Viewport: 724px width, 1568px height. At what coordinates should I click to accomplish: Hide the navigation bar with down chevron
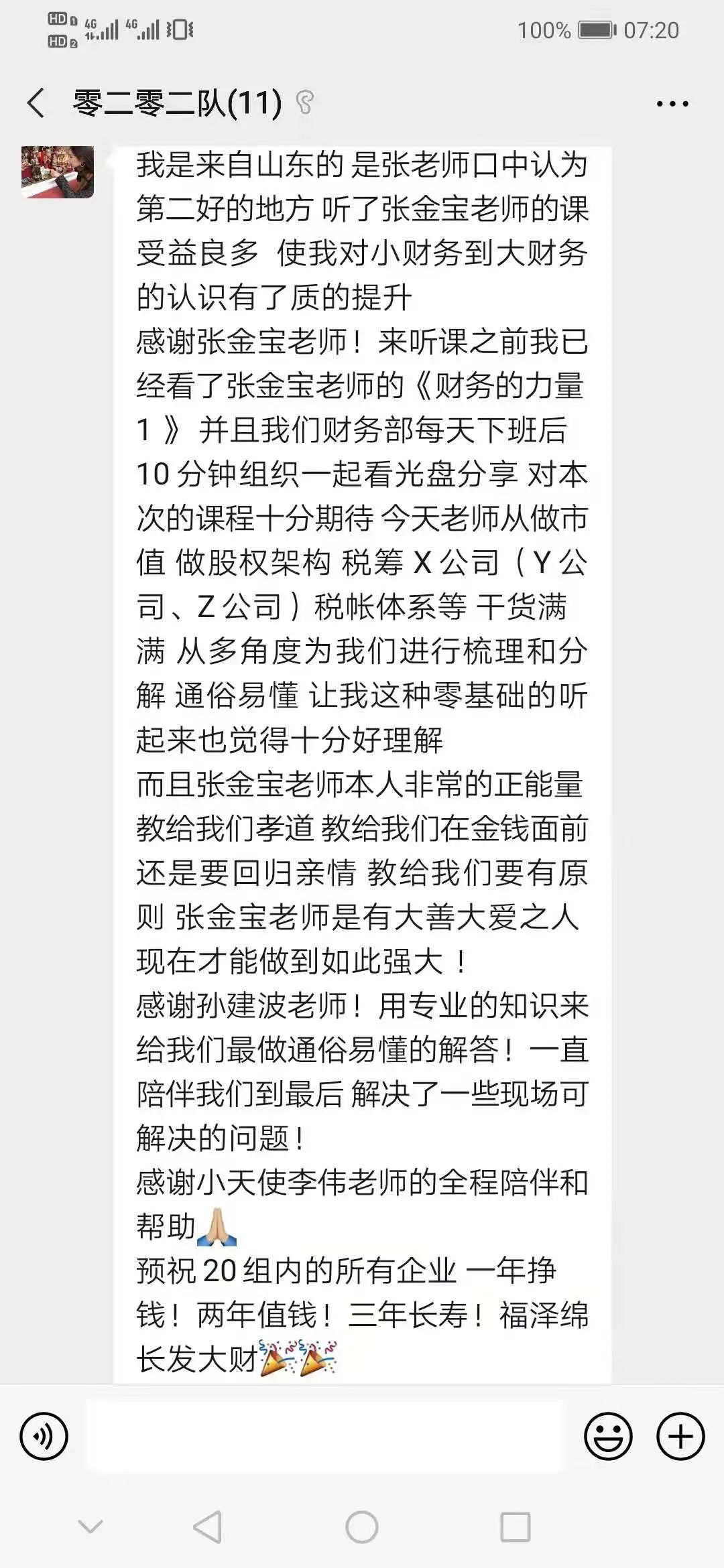90,1527
